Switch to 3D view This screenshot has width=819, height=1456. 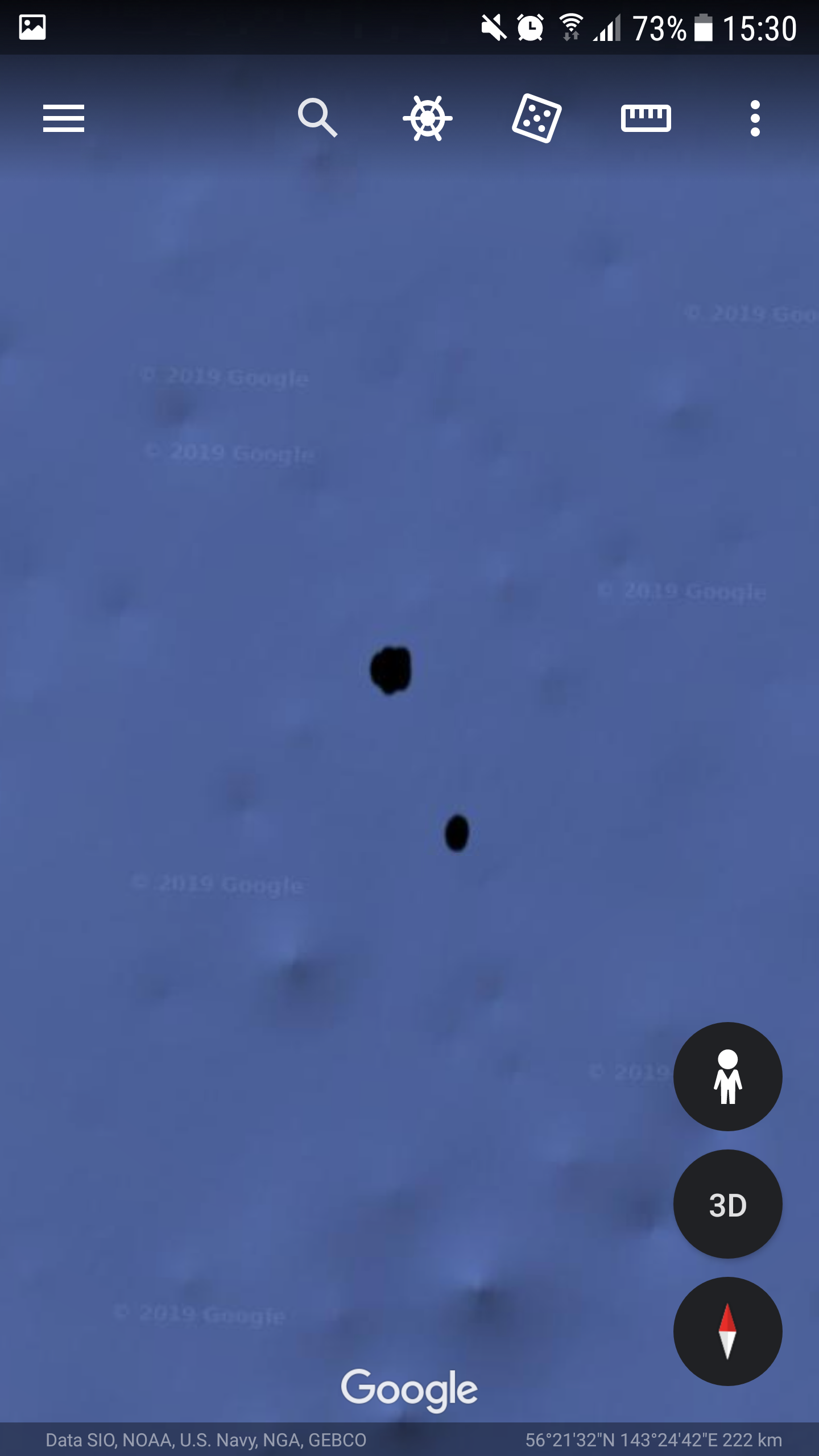pyautogui.click(x=728, y=1203)
